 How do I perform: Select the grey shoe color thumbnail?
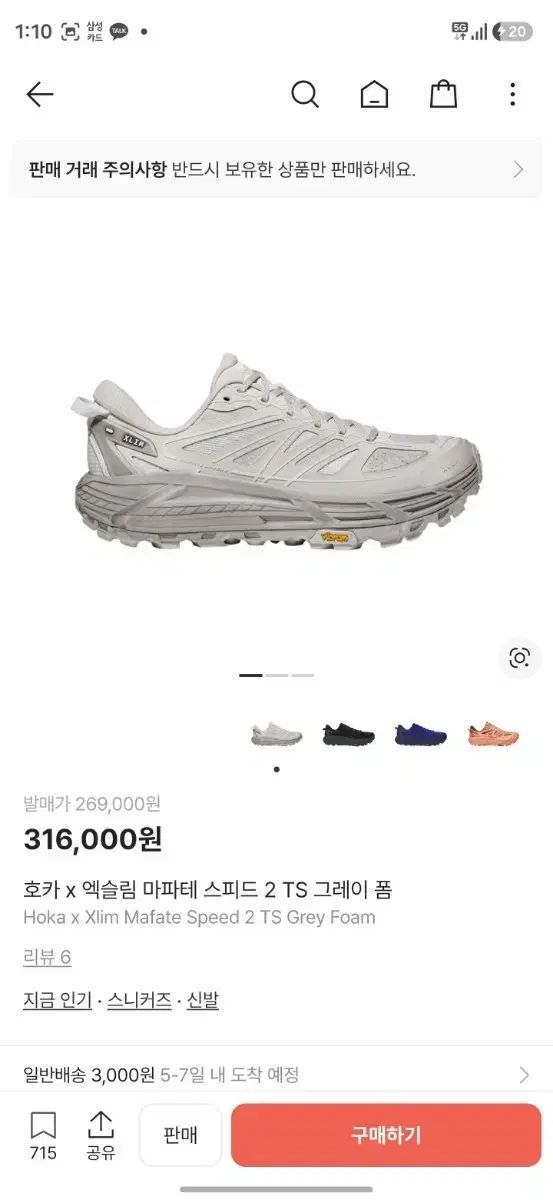click(276, 734)
